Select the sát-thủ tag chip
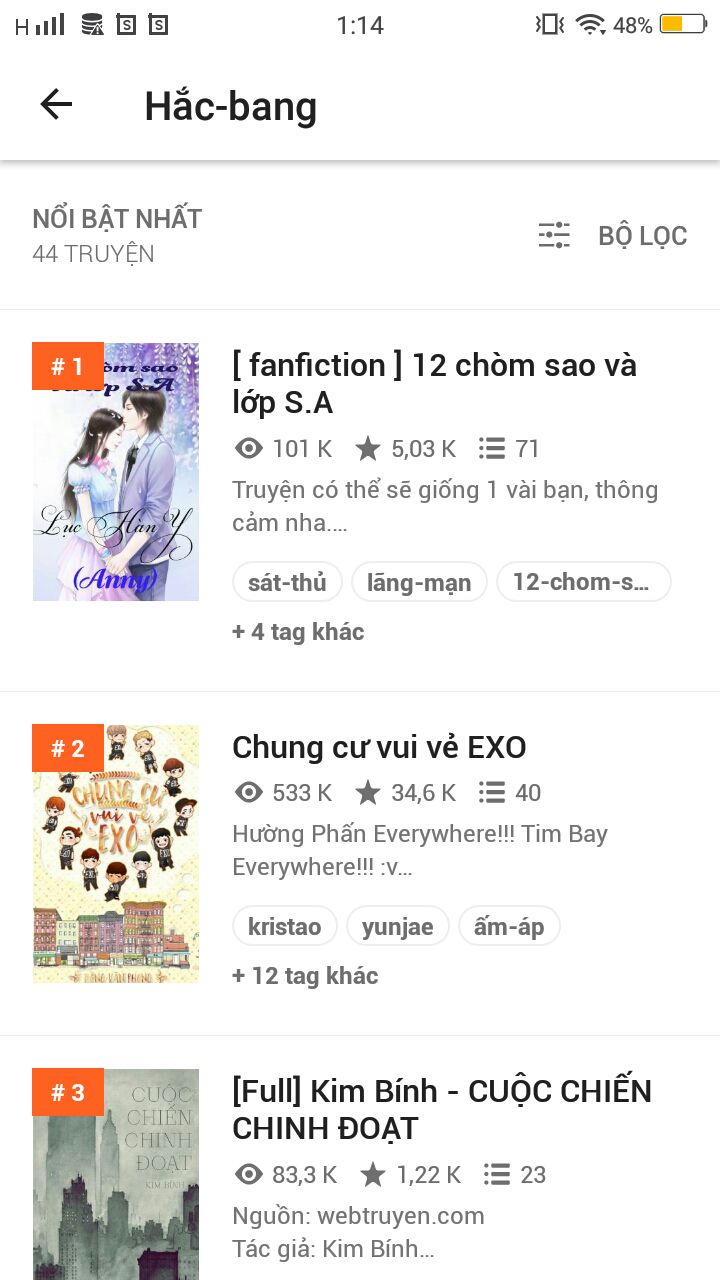This screenshot has height=1280, width=720. coord(287,582)
